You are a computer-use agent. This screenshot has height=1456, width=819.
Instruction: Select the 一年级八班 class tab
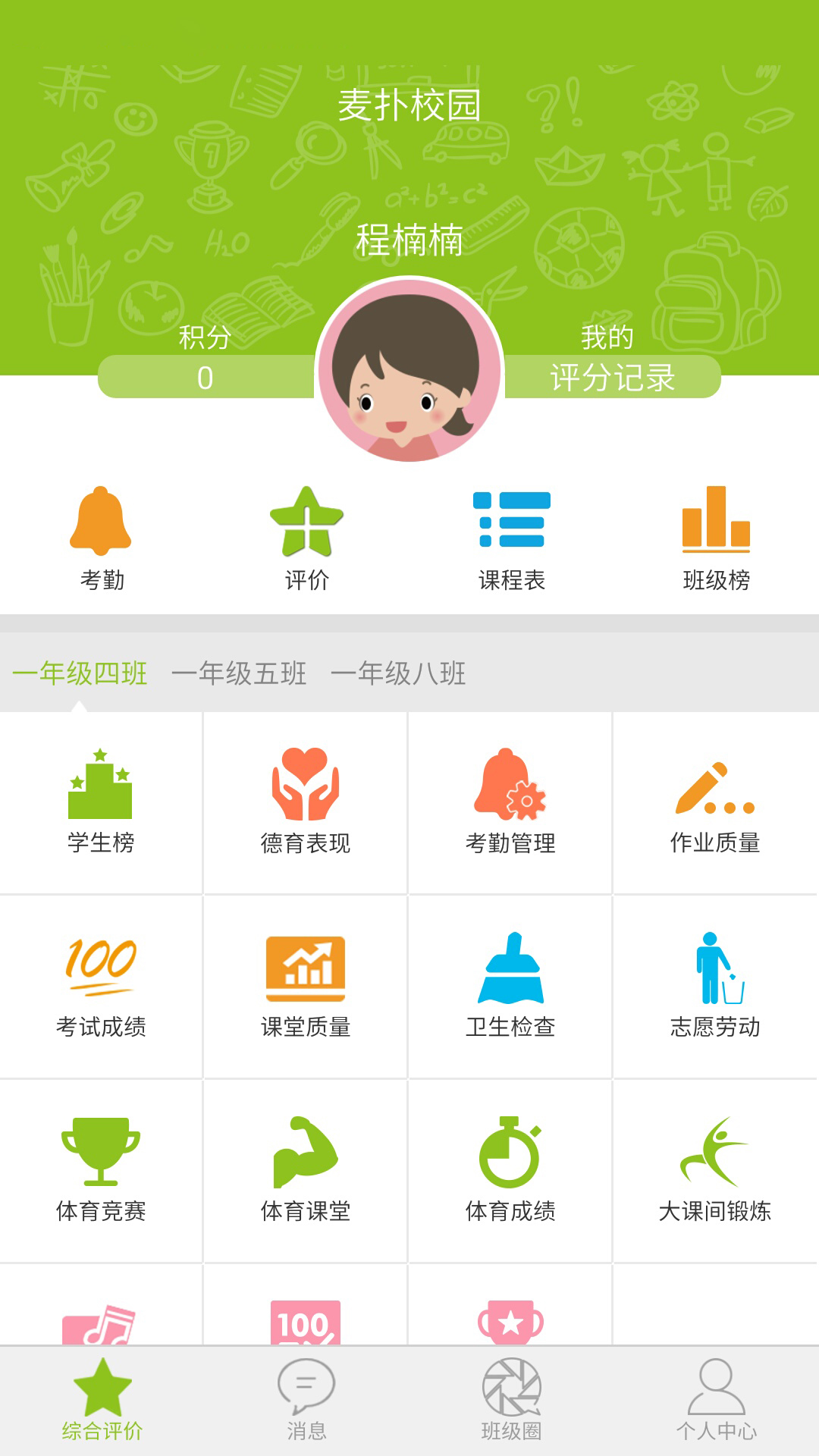398,673
